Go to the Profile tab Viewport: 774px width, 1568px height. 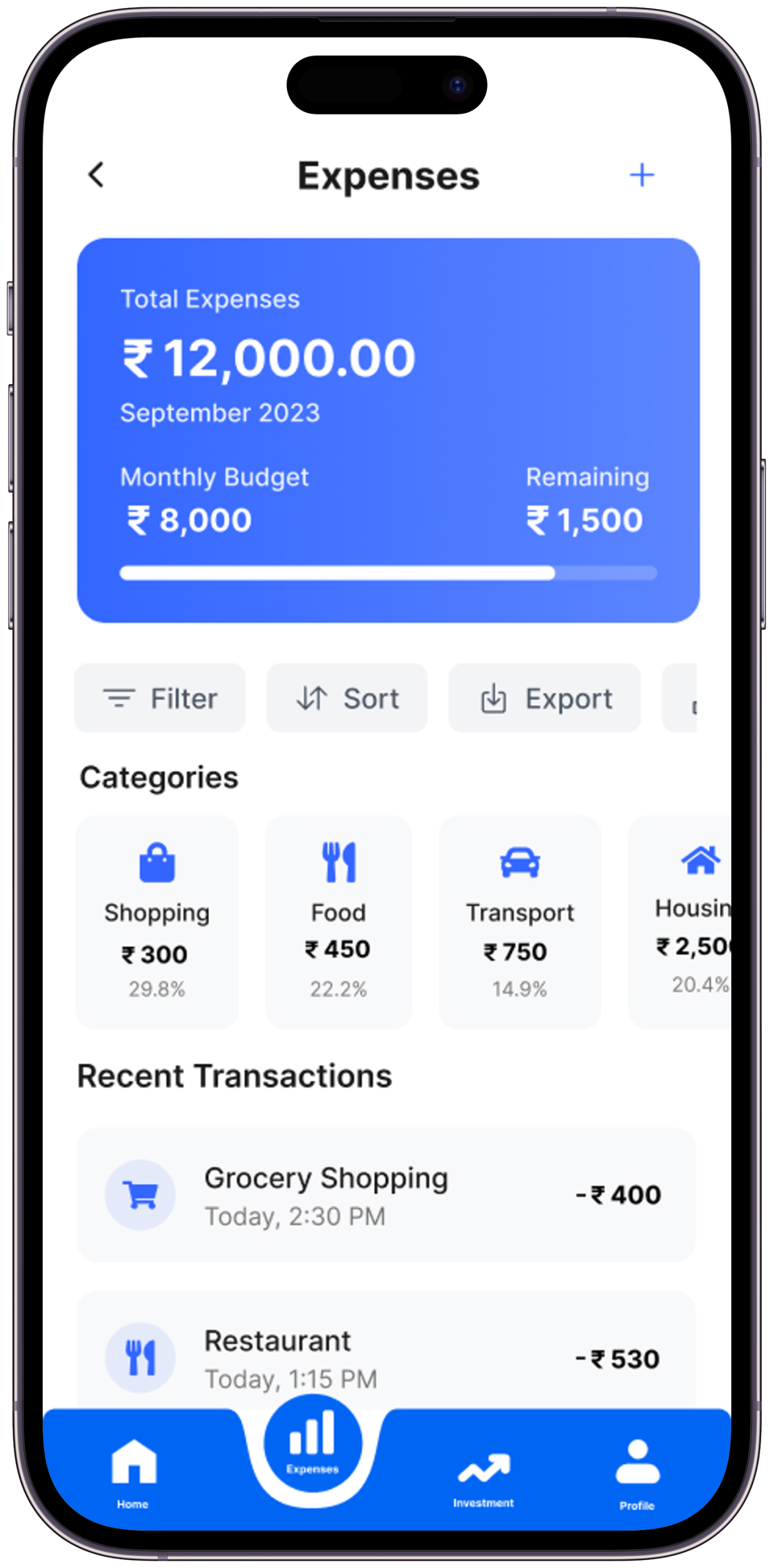click(637, 1473)
